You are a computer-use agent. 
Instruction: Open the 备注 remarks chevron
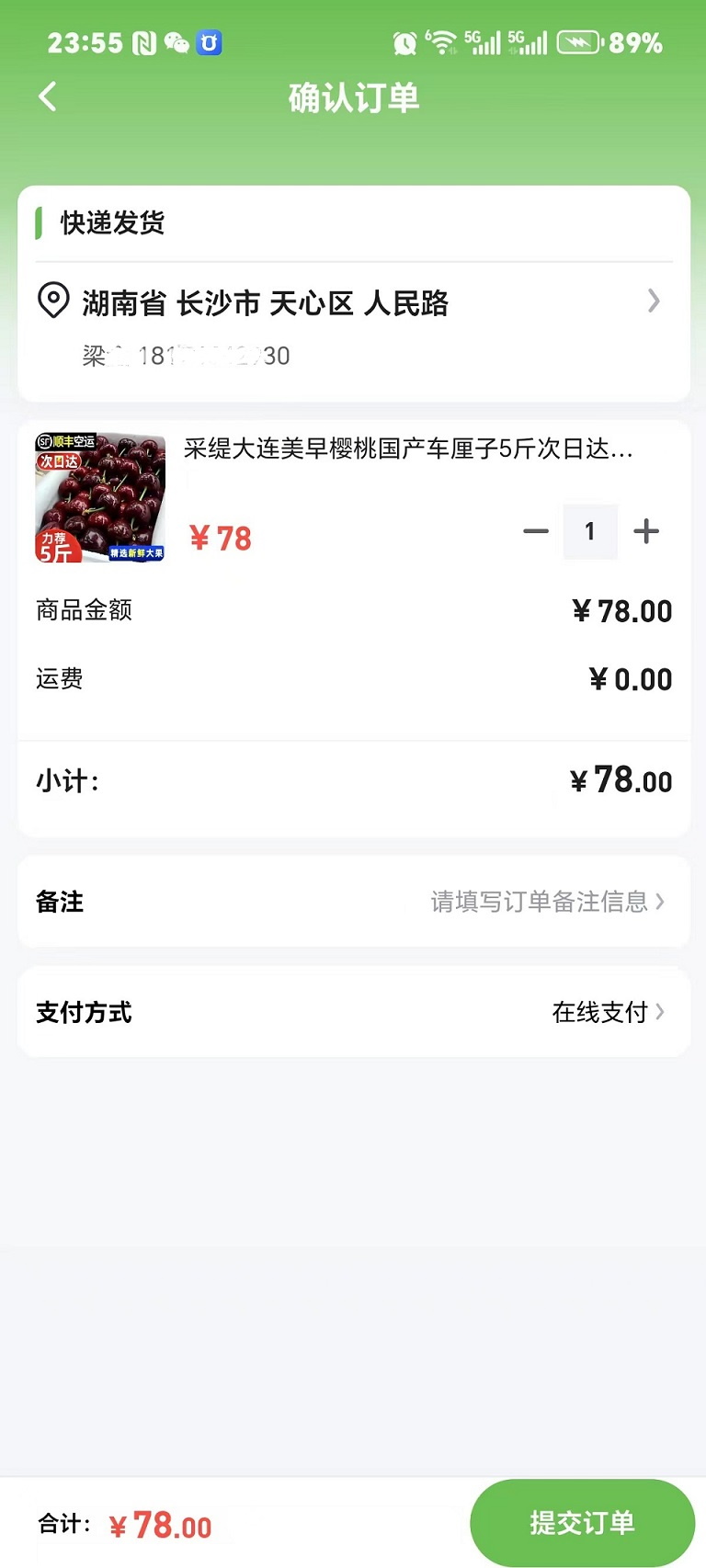[x=660, y=902]
